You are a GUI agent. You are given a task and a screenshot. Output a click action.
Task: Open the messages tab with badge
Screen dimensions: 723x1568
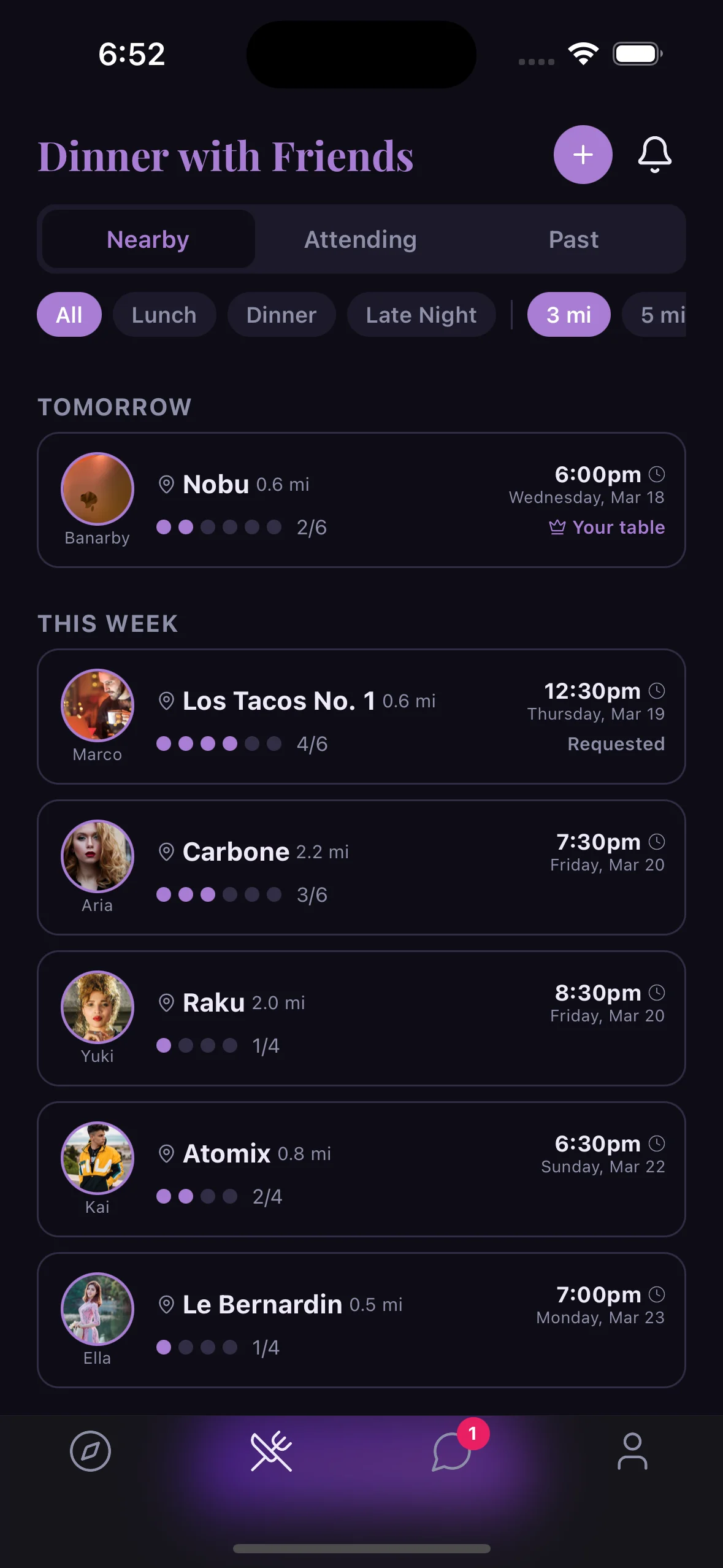452,1451
